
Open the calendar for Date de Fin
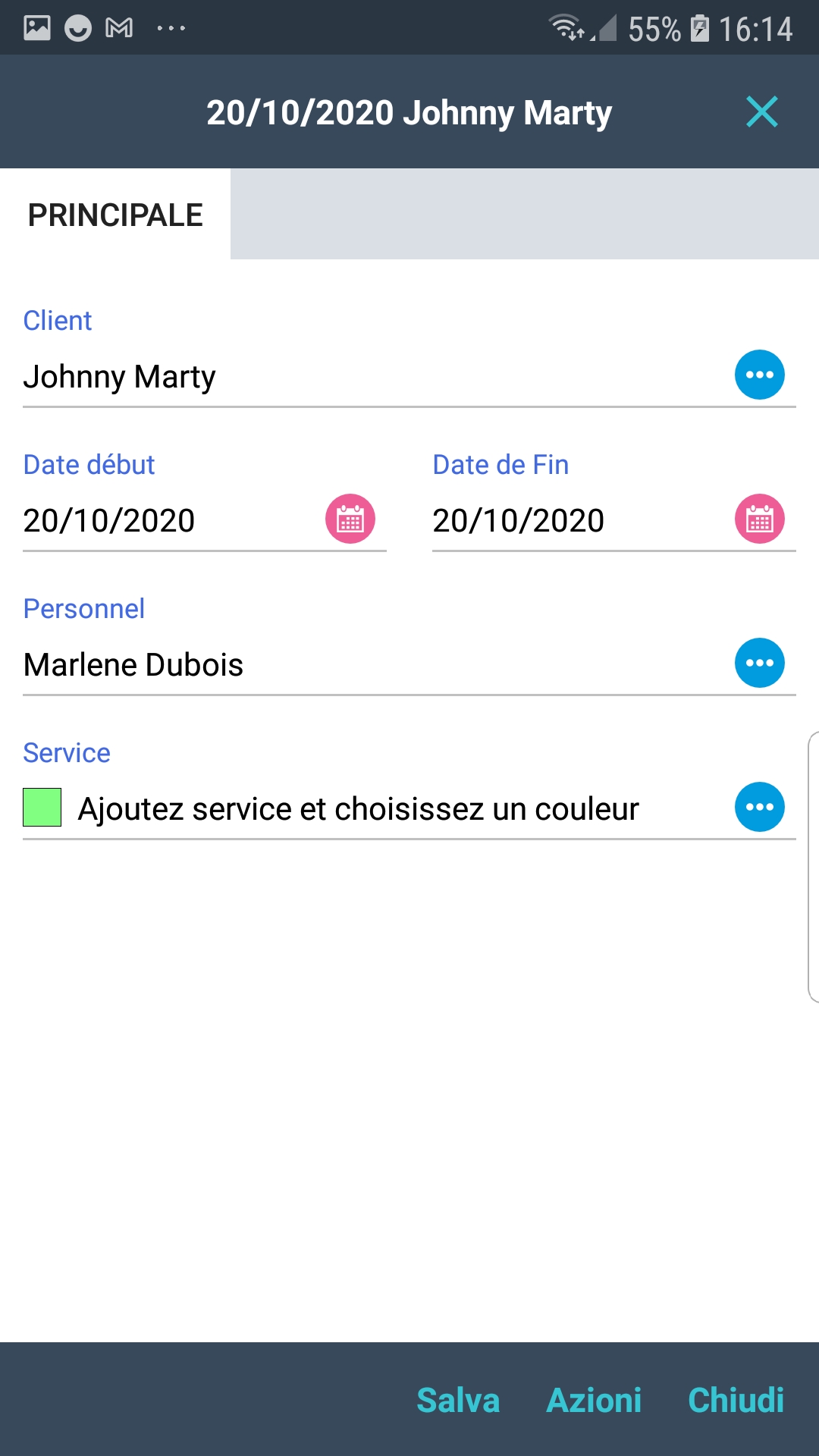(x=759, y=519)
